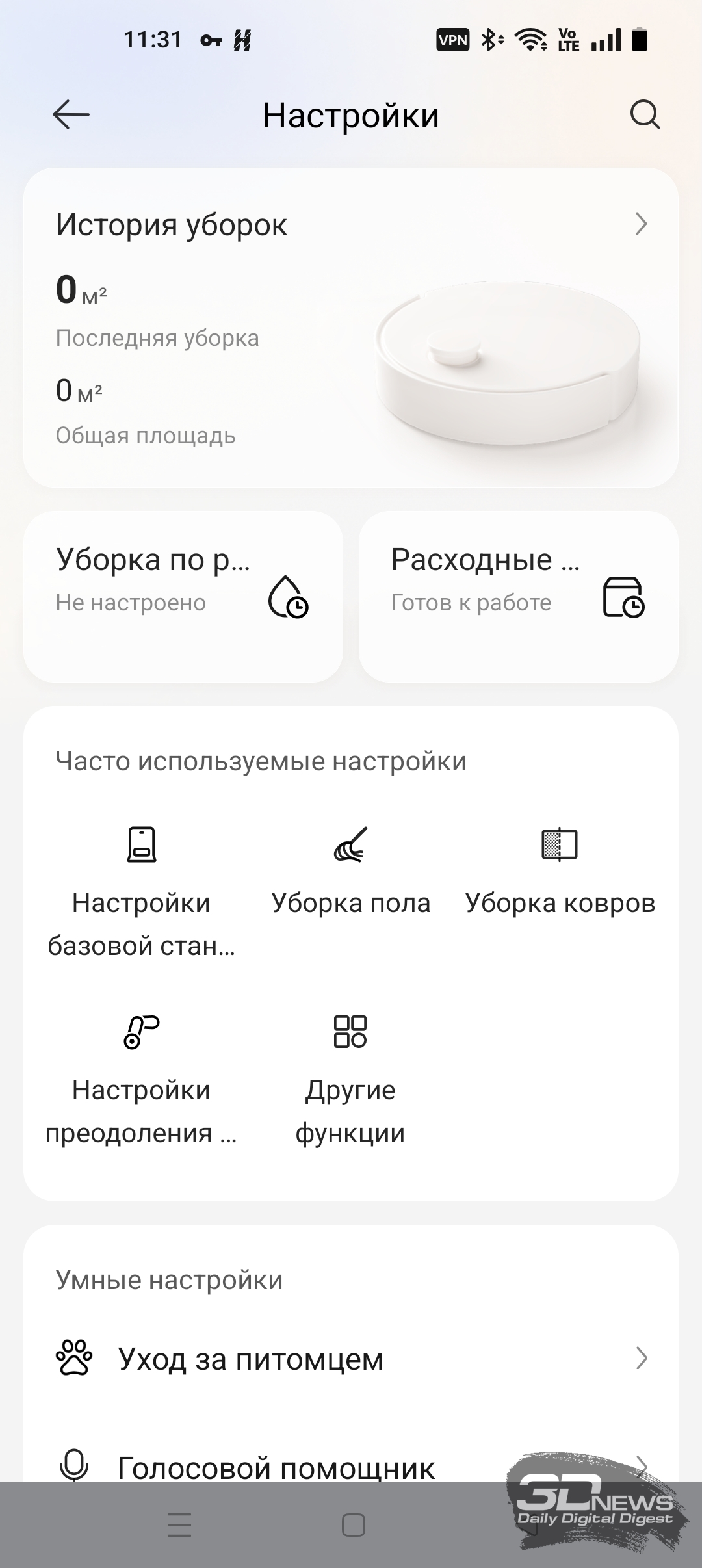The image size is (702, 1568).
Task: Select Уборка пола settings
Action: [350, 870]
